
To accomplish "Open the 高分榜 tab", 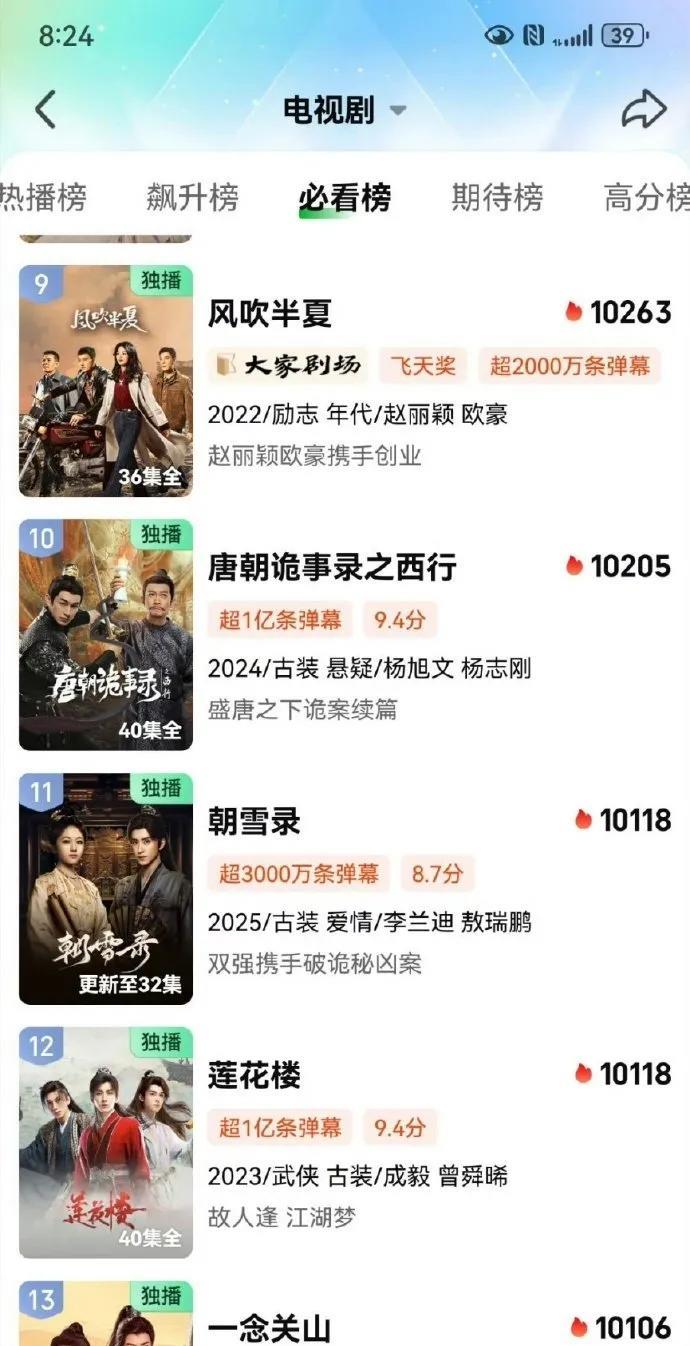I will [x=646, y=197].
